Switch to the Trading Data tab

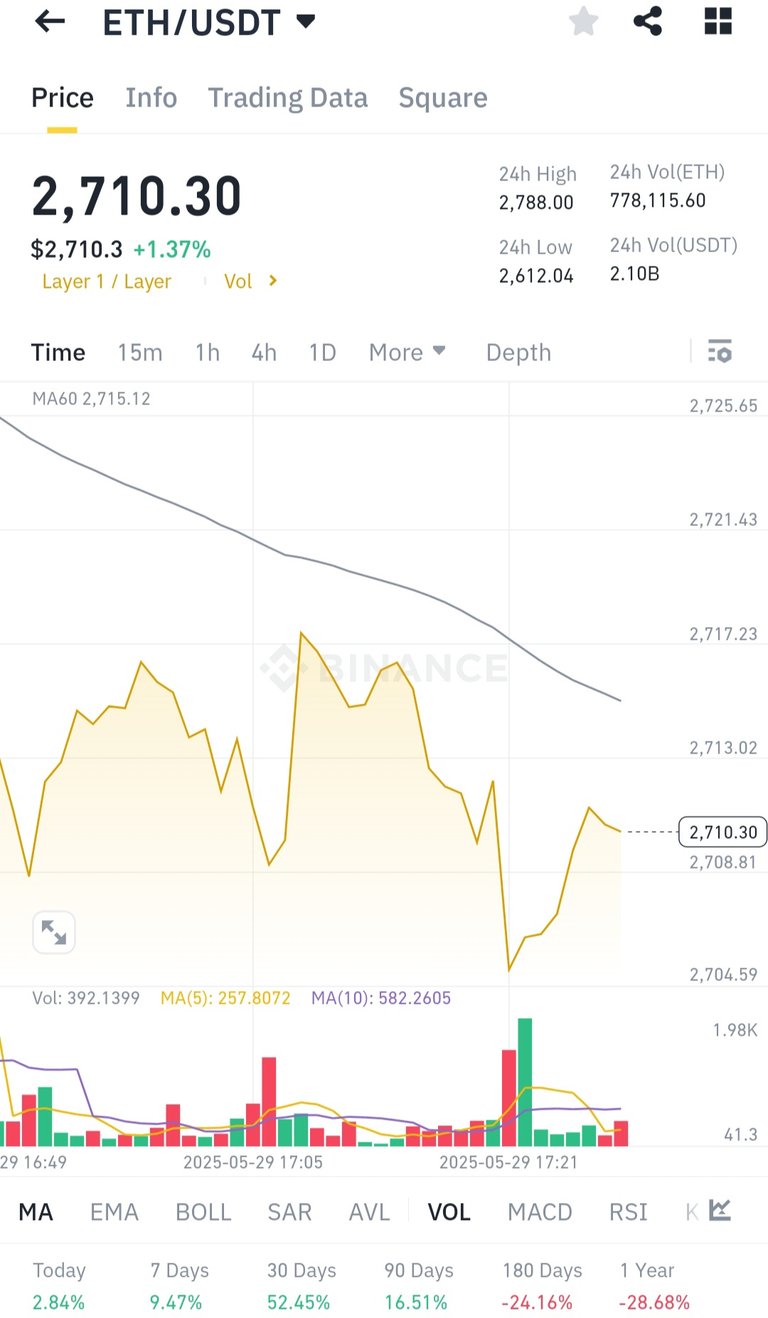click(x=288, y=97)
